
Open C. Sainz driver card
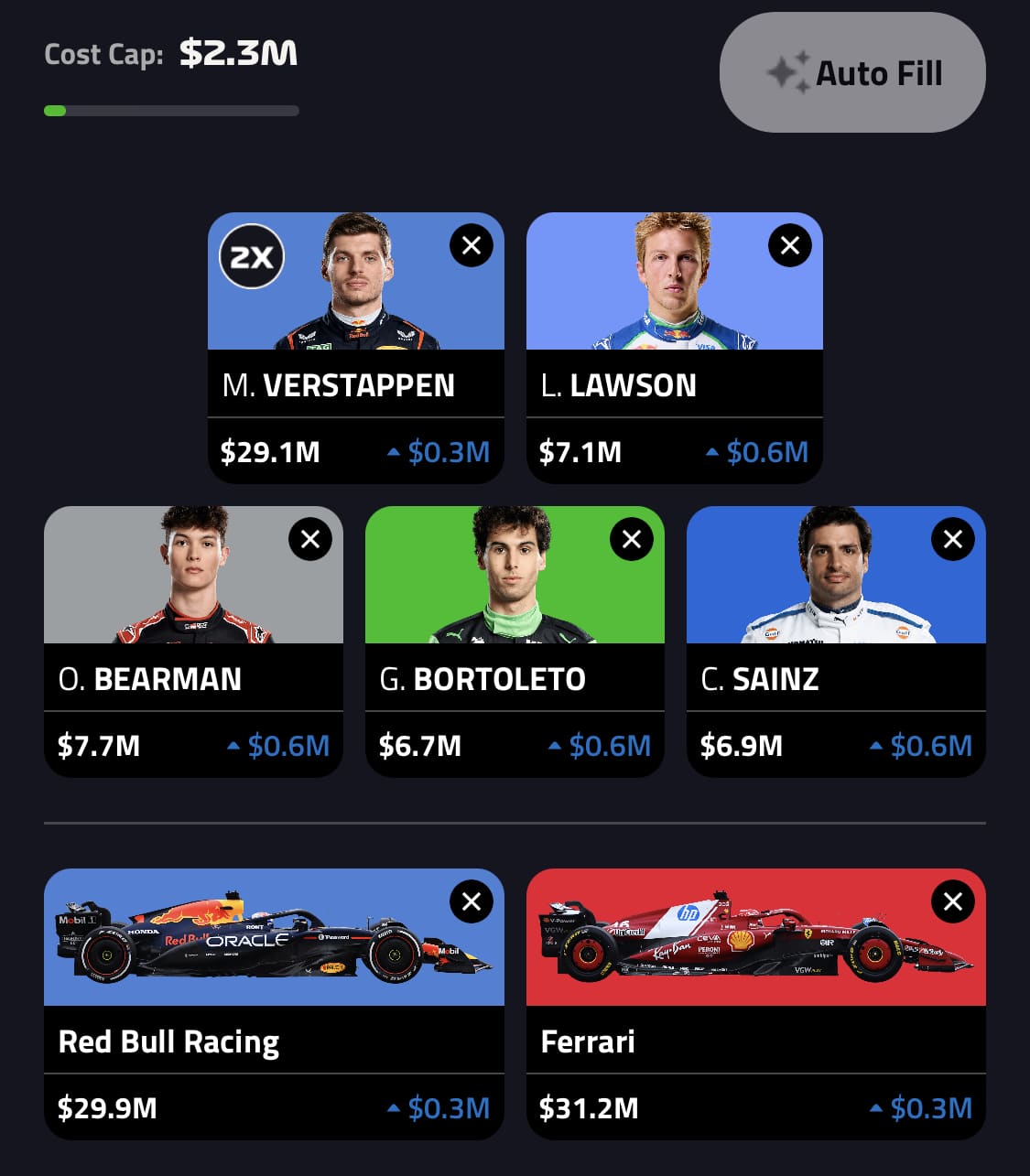836,678
